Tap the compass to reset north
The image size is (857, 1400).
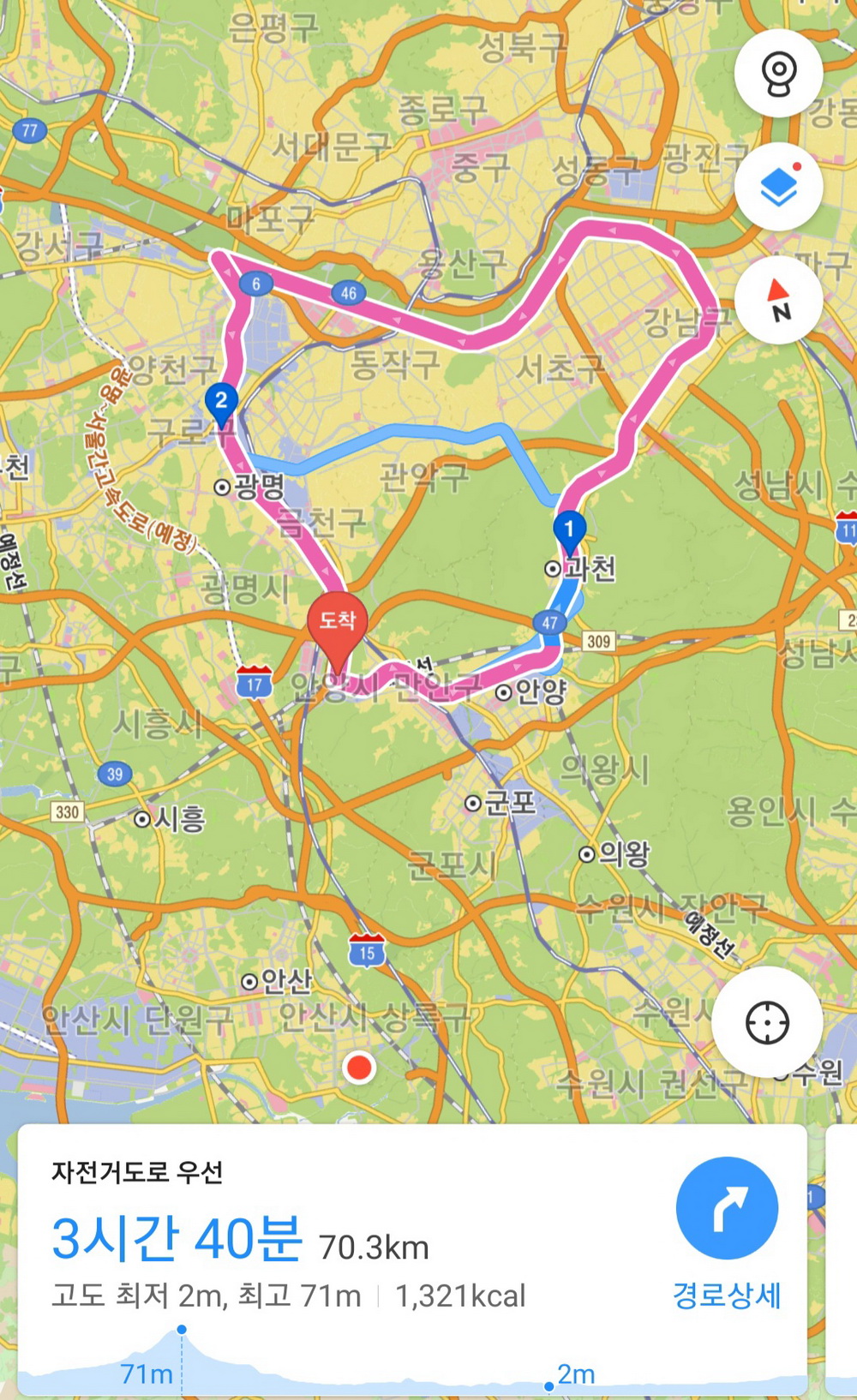tap(778, 299)
